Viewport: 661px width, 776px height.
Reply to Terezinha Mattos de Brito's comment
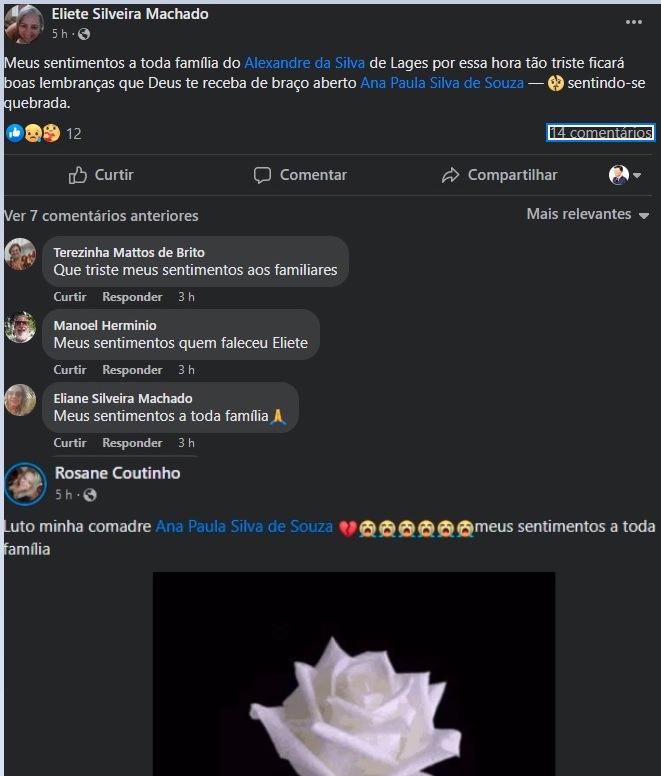coord(132,297)
